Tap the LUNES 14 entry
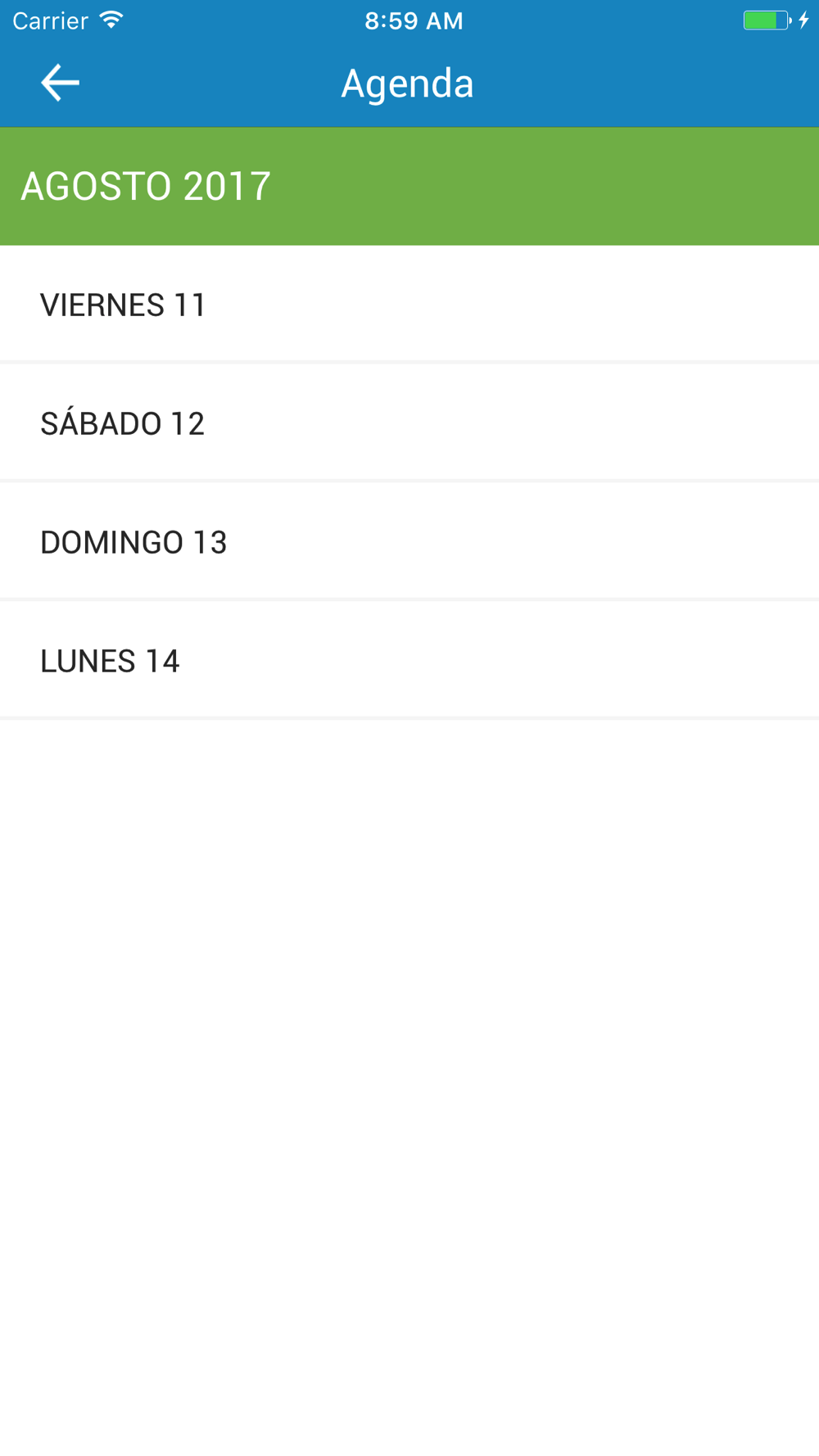Viewport: 819px width, 1456px height. click(x=409, y=660)
